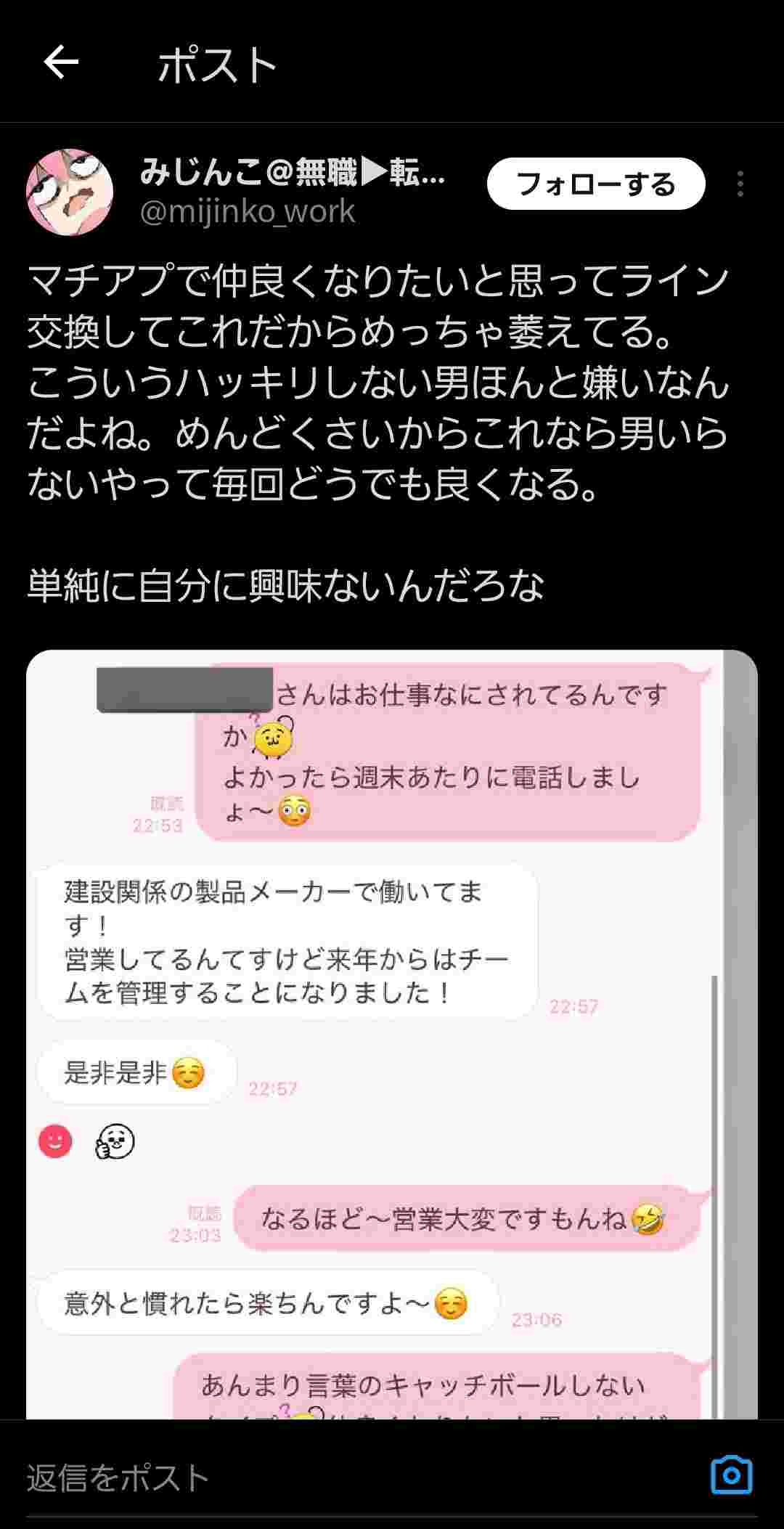
Task: Open the camera icon in reply bar
Action: [731, 1475]
